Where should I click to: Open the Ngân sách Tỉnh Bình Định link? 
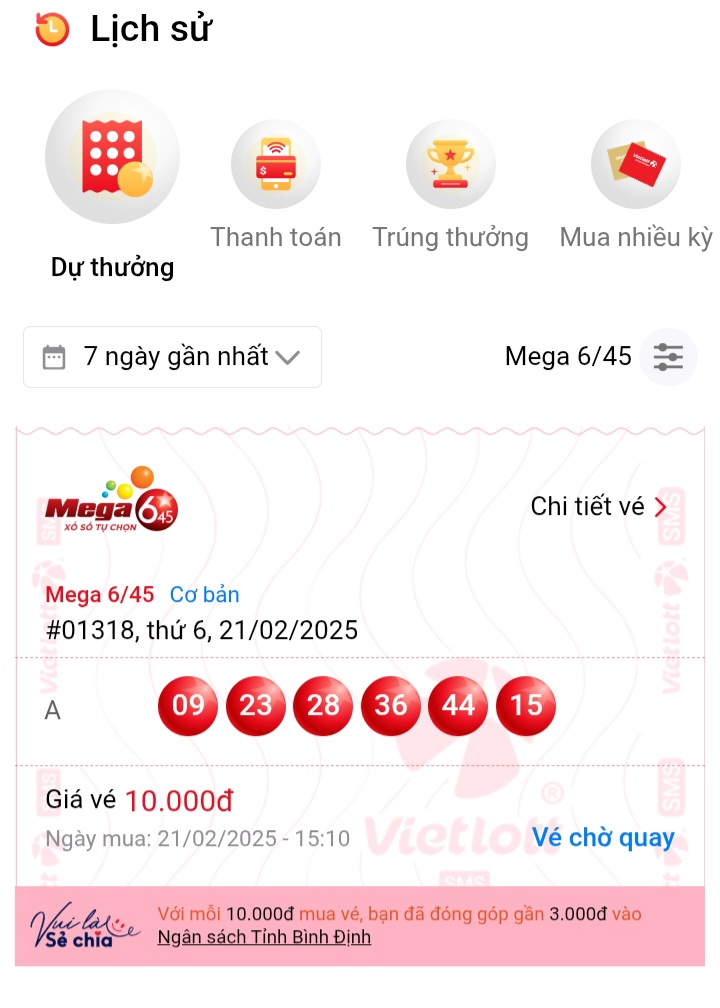(264, 937)
